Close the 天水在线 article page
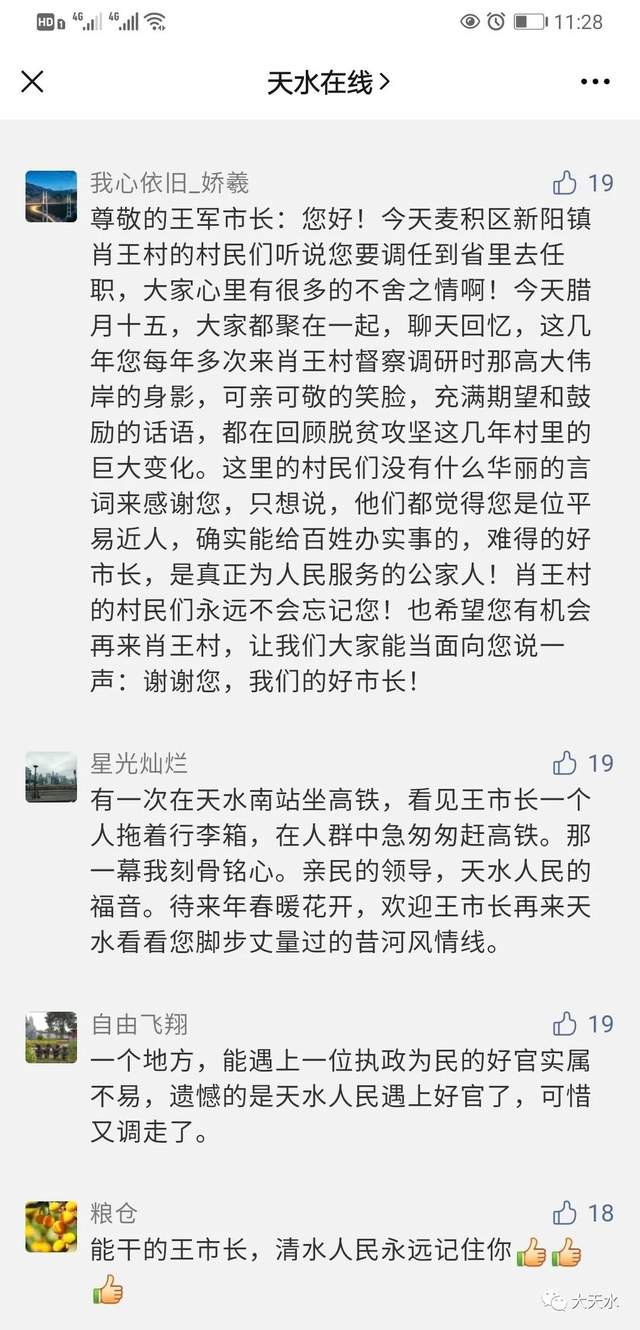 click(x=33, y=82)
